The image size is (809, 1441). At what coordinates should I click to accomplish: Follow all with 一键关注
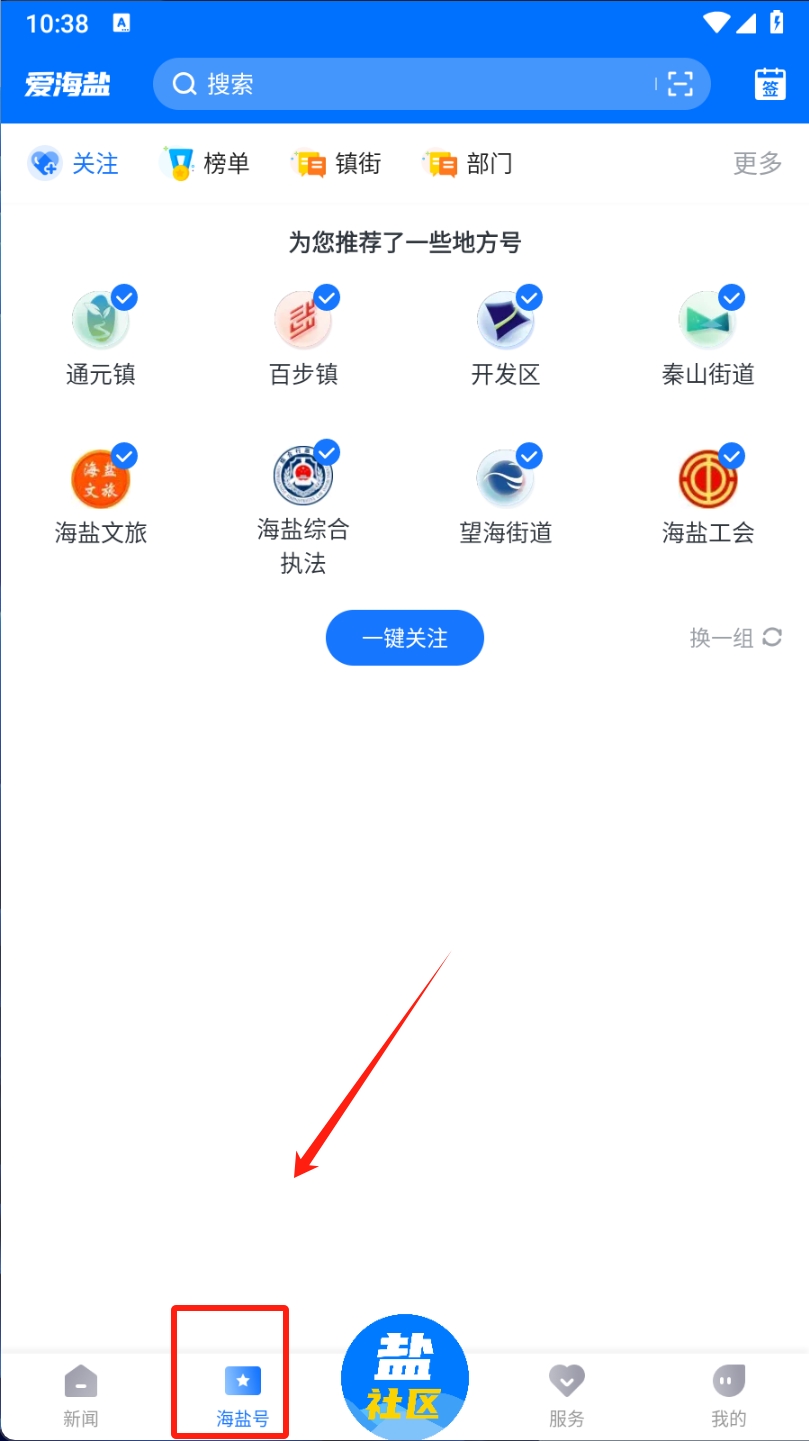click(x=405, y=638)
